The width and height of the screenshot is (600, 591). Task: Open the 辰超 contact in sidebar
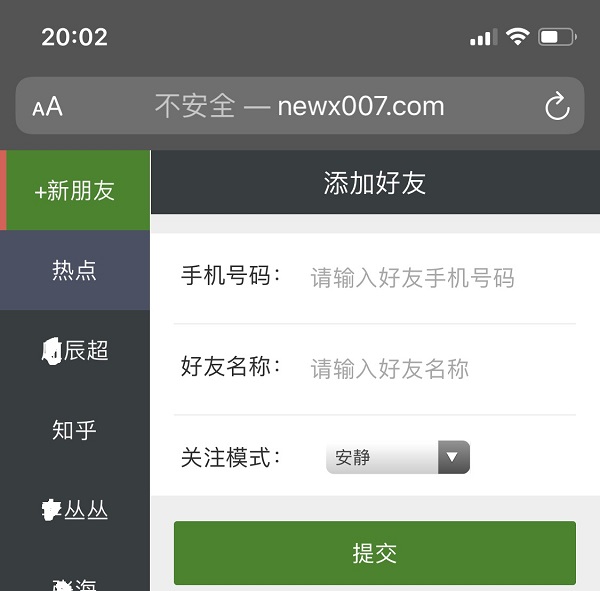pos(75,350)
